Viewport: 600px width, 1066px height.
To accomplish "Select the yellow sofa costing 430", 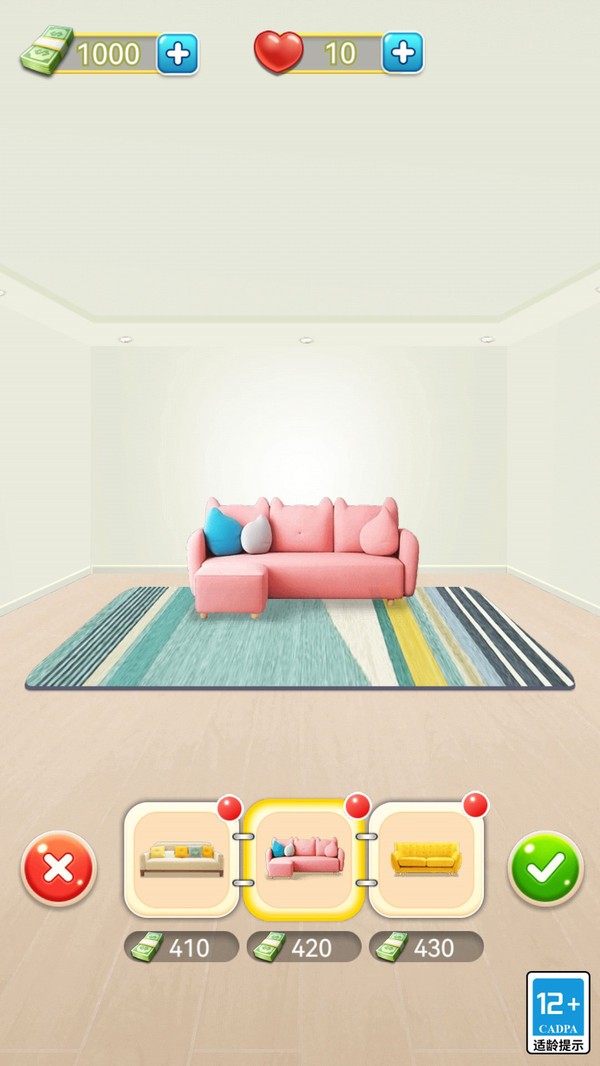I will pos(426,860).
